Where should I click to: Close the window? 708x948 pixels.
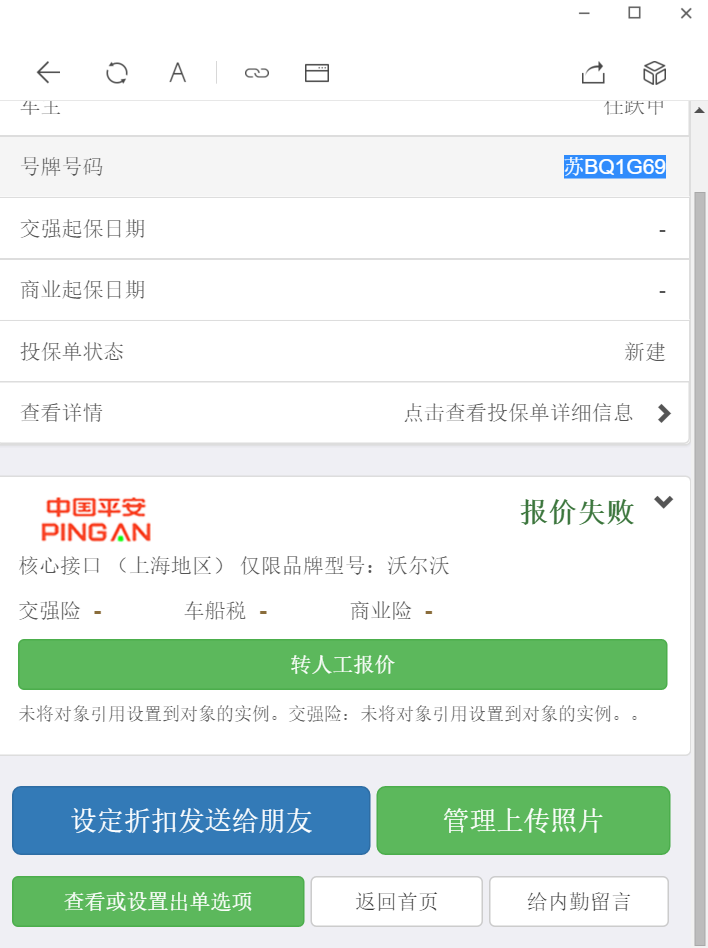click(x=686, y=13)
